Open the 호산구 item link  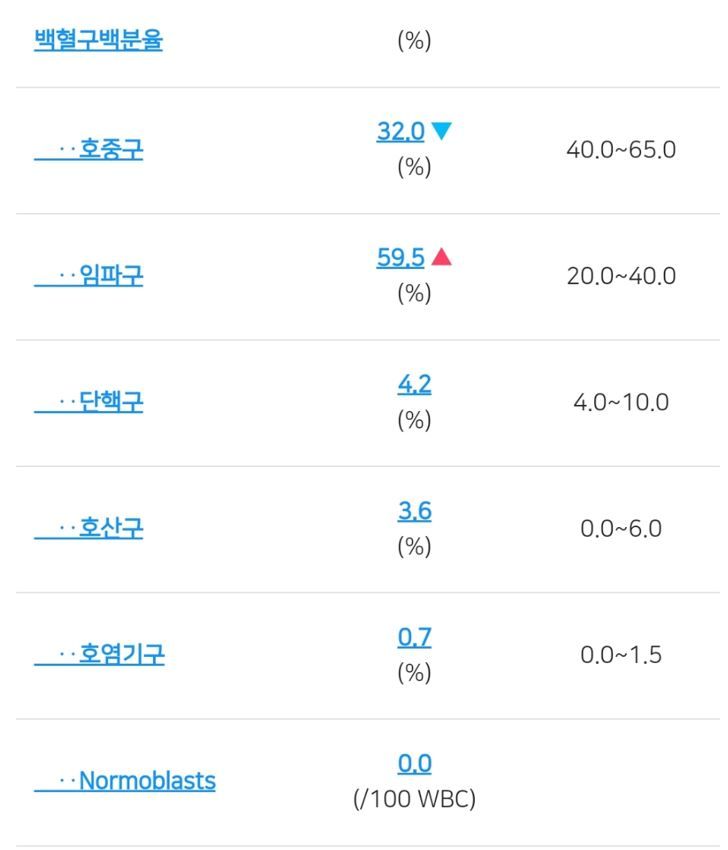(x=110, y=527)
